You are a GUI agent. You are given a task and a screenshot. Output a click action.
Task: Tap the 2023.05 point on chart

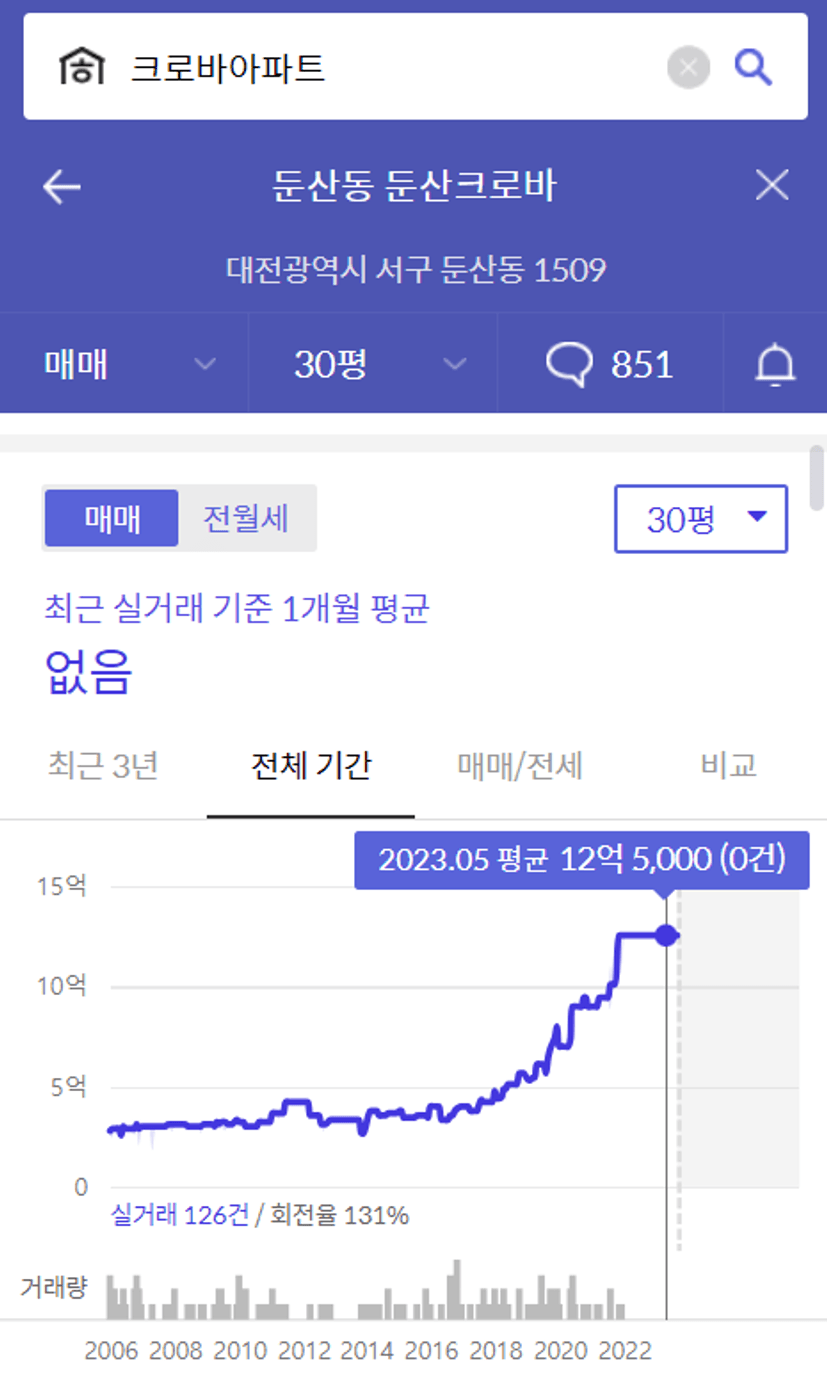pyautogui.click(x=666, y=935)
